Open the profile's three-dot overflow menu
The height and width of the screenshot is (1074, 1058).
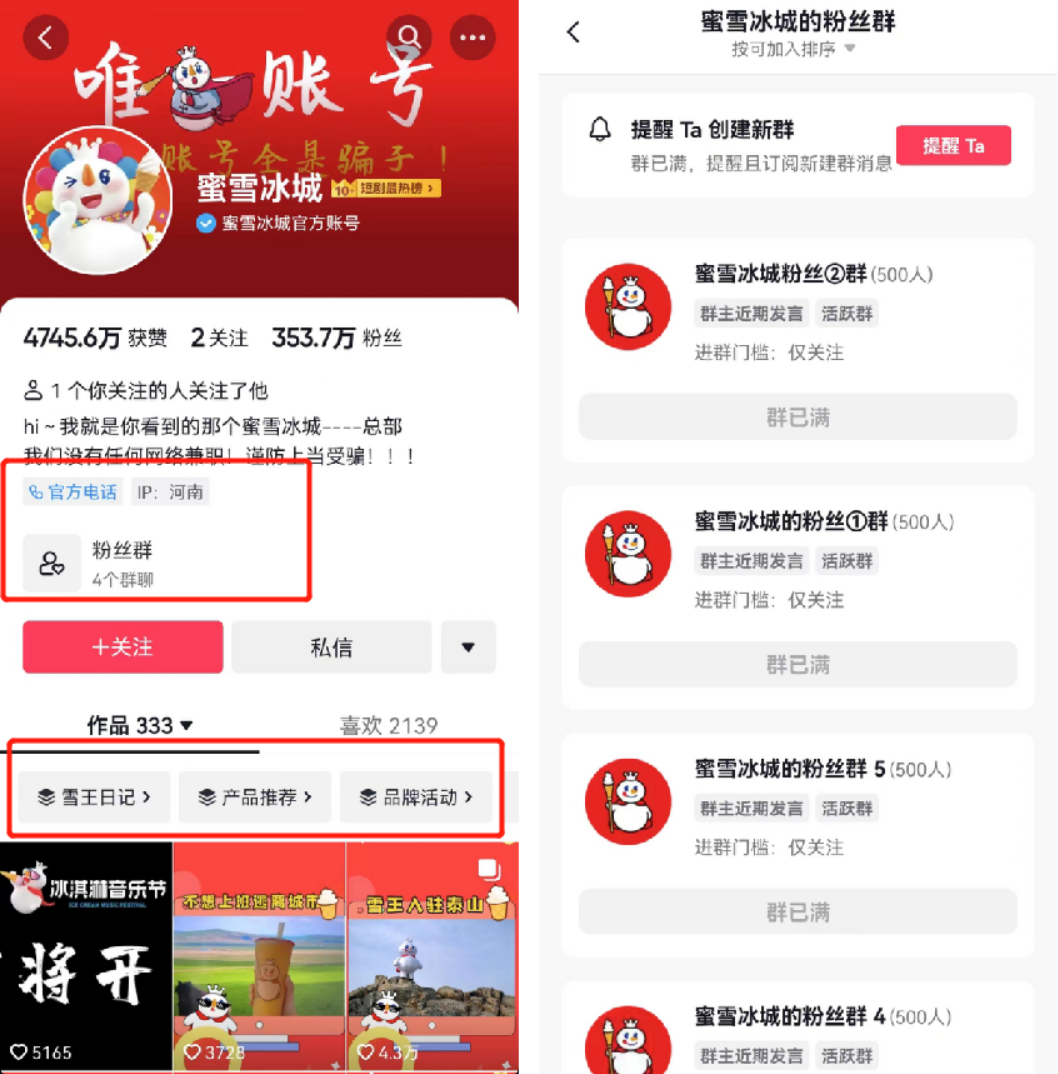pos(472,39)
